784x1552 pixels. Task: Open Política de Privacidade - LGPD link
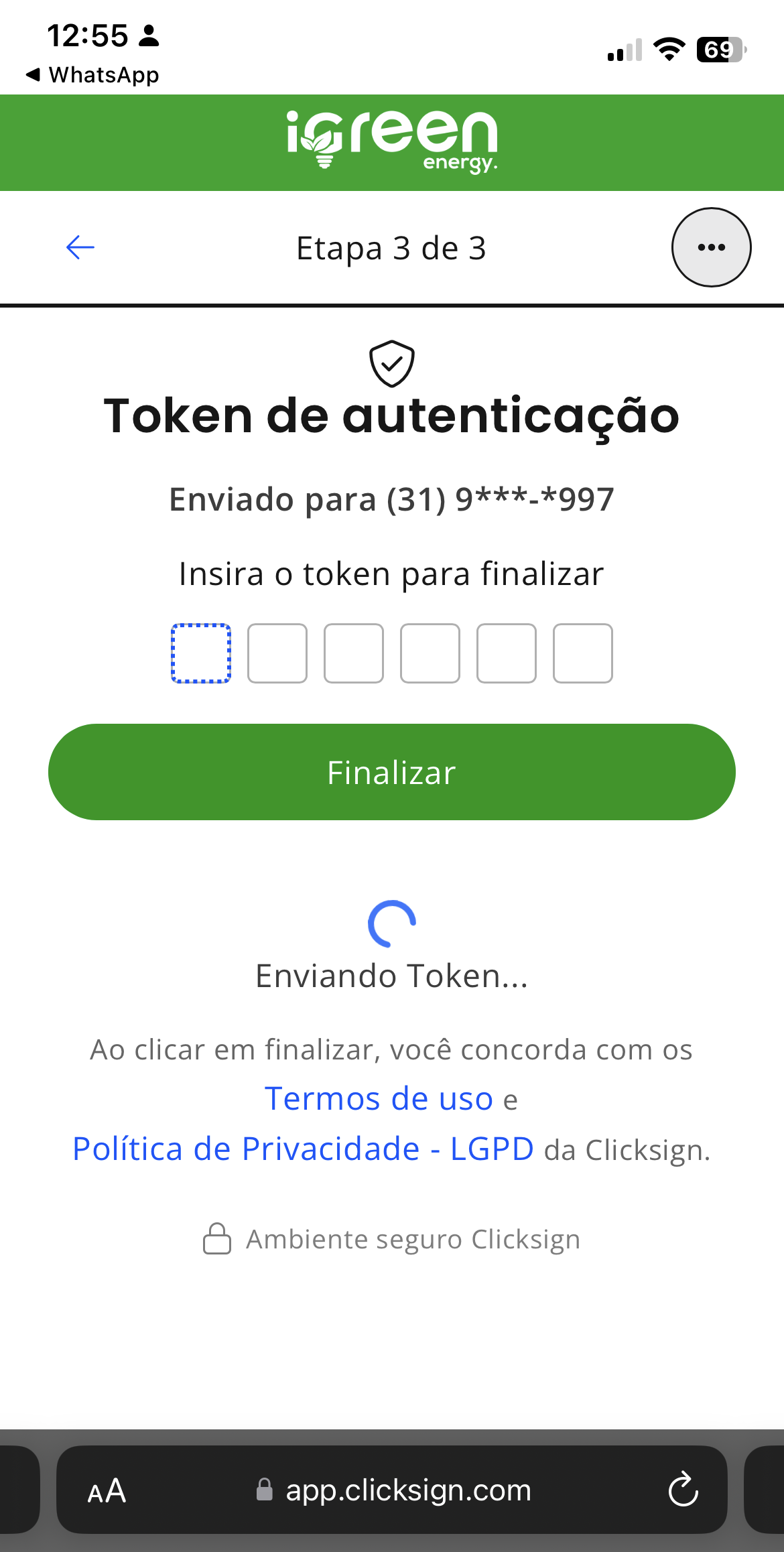click(x=303, y=1149)
